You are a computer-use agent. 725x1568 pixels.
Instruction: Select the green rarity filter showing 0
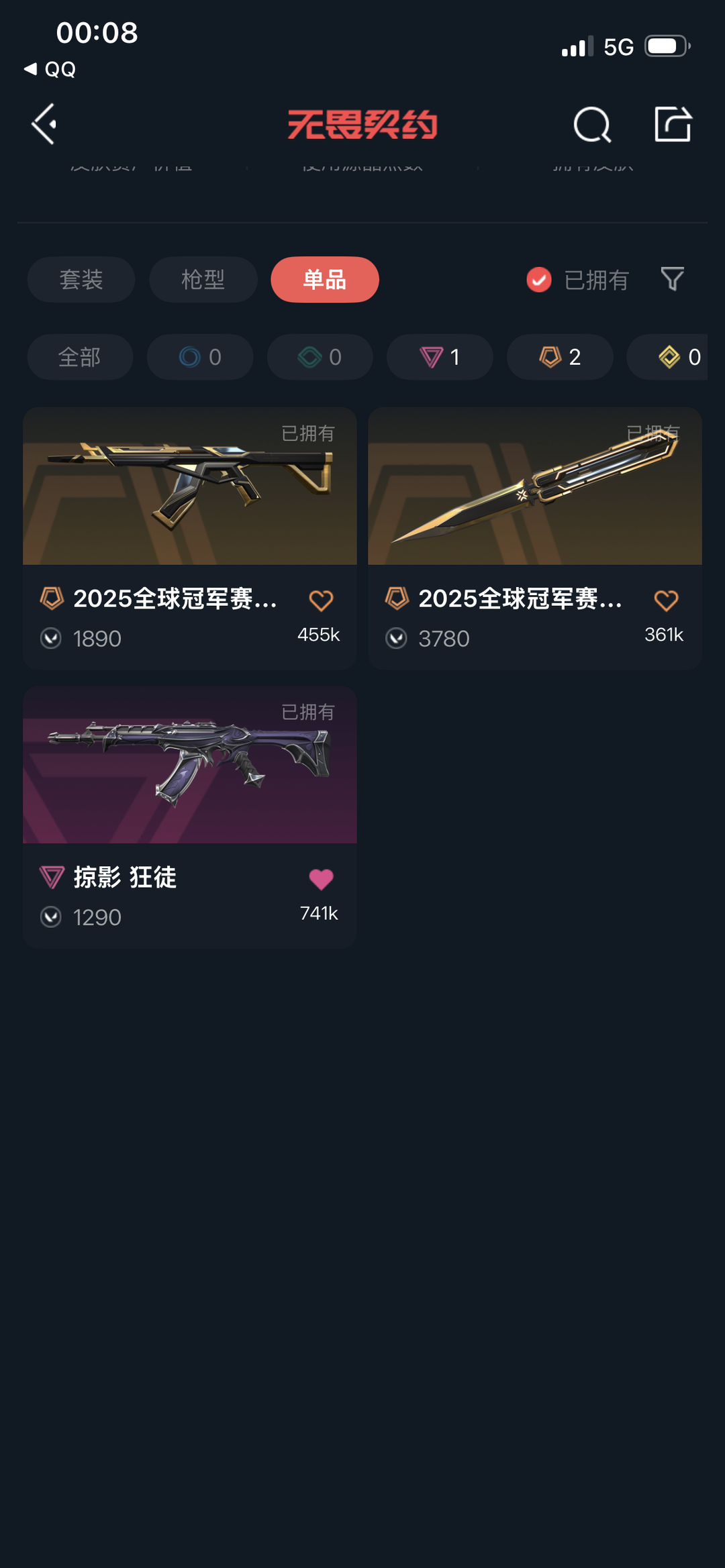coord(320,357)
